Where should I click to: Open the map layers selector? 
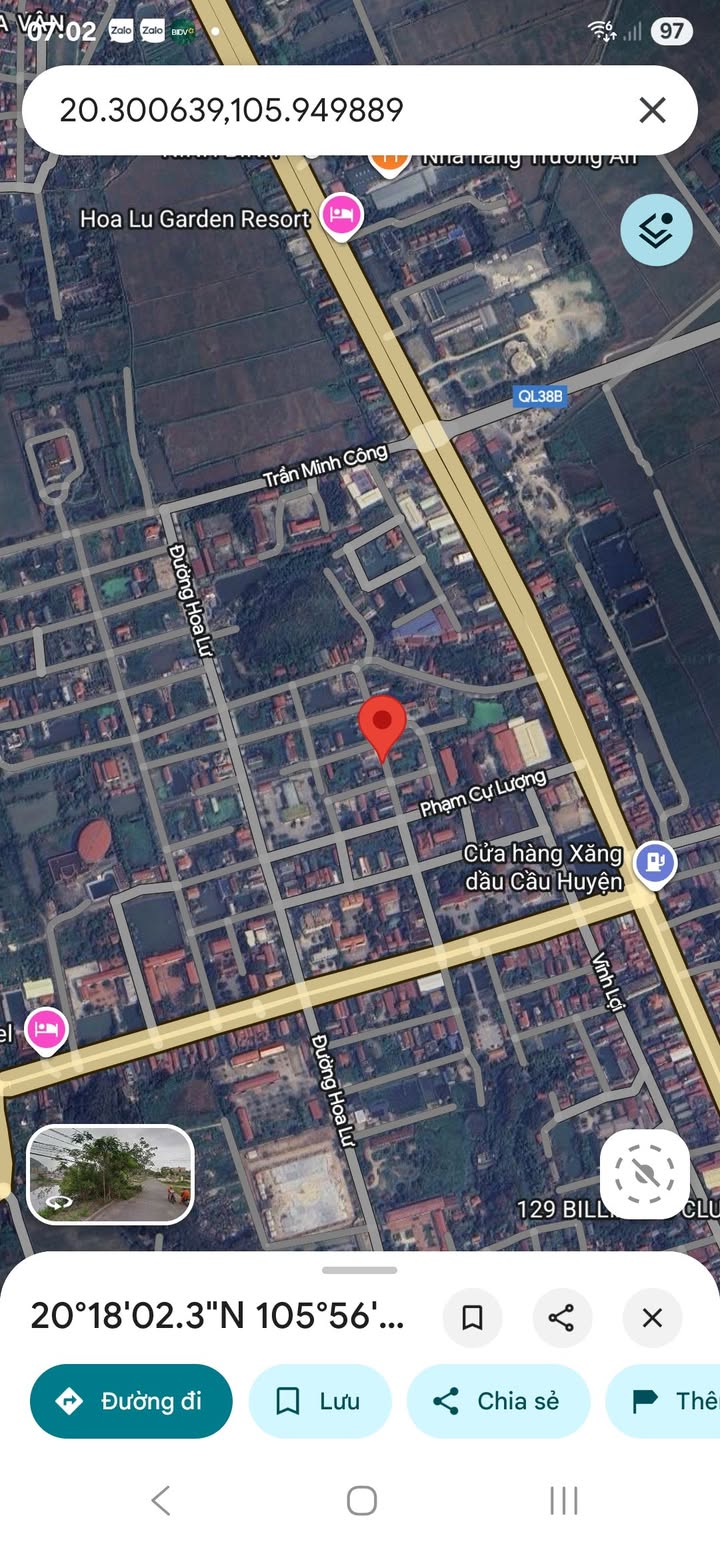(x=656, y=230)
